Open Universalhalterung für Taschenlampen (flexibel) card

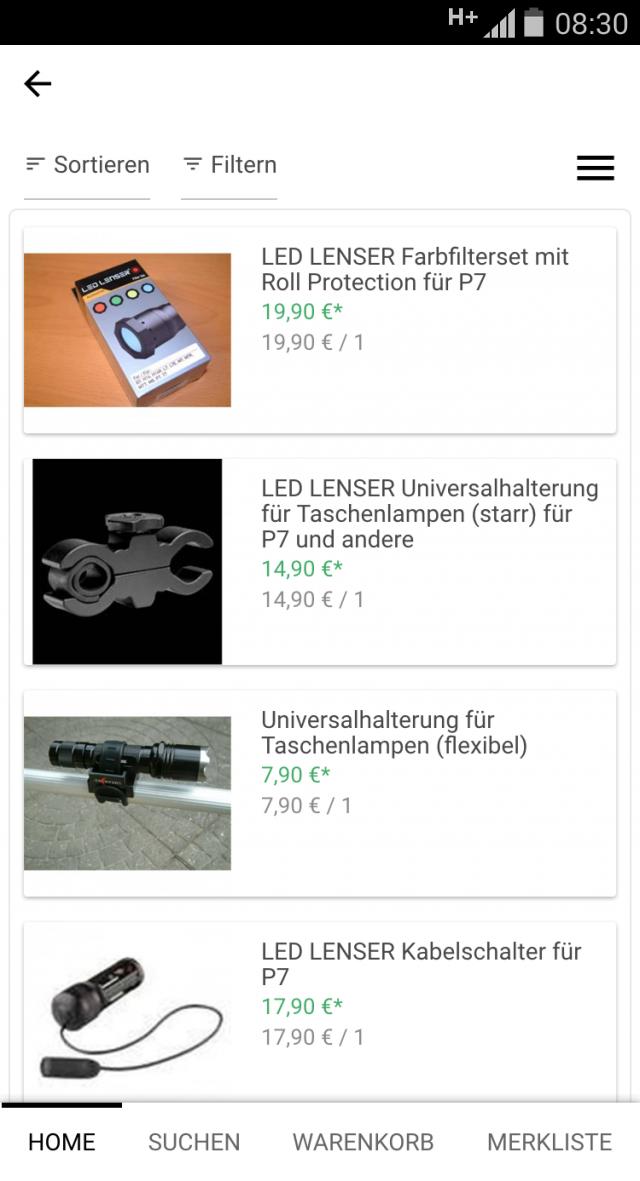pyautogui.click(x=320, y=793)
